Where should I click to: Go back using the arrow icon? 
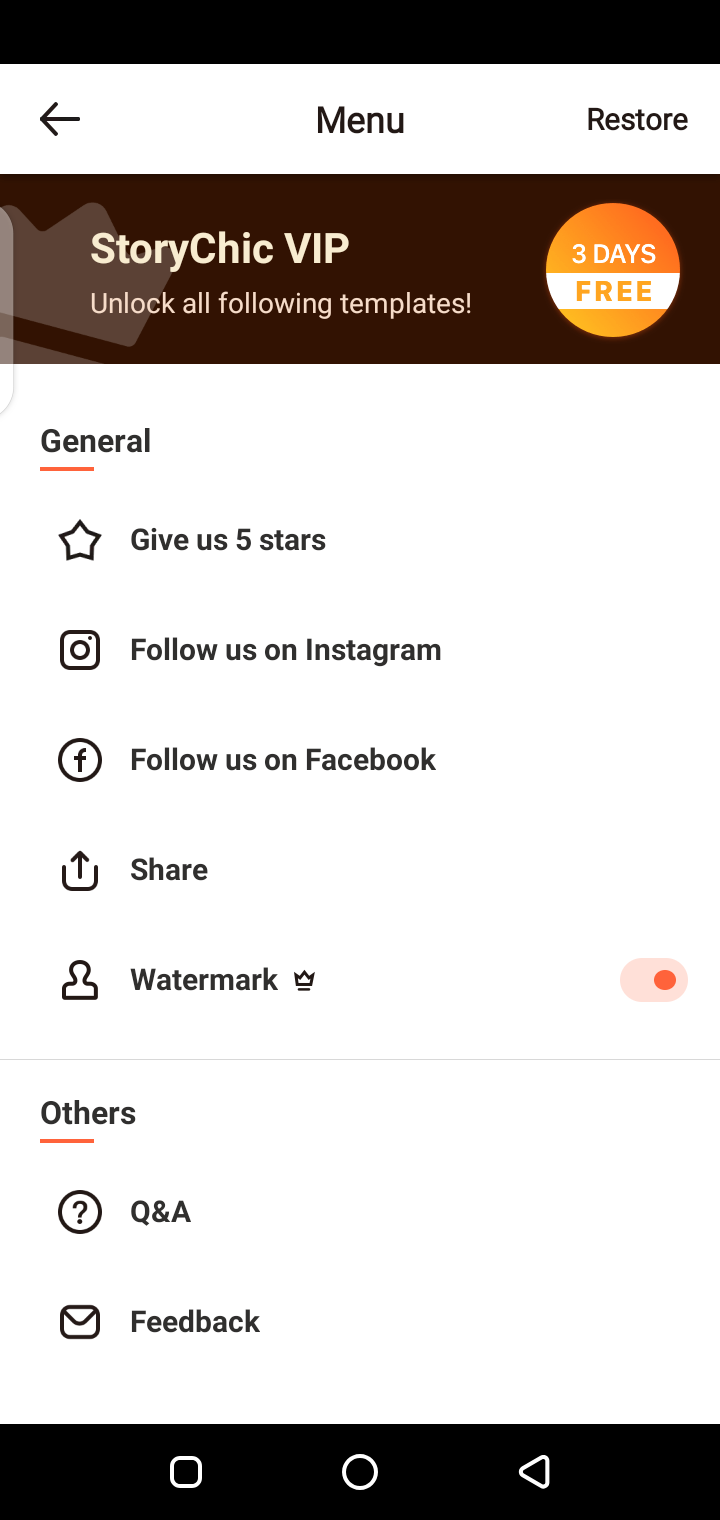tap(60, 120)
